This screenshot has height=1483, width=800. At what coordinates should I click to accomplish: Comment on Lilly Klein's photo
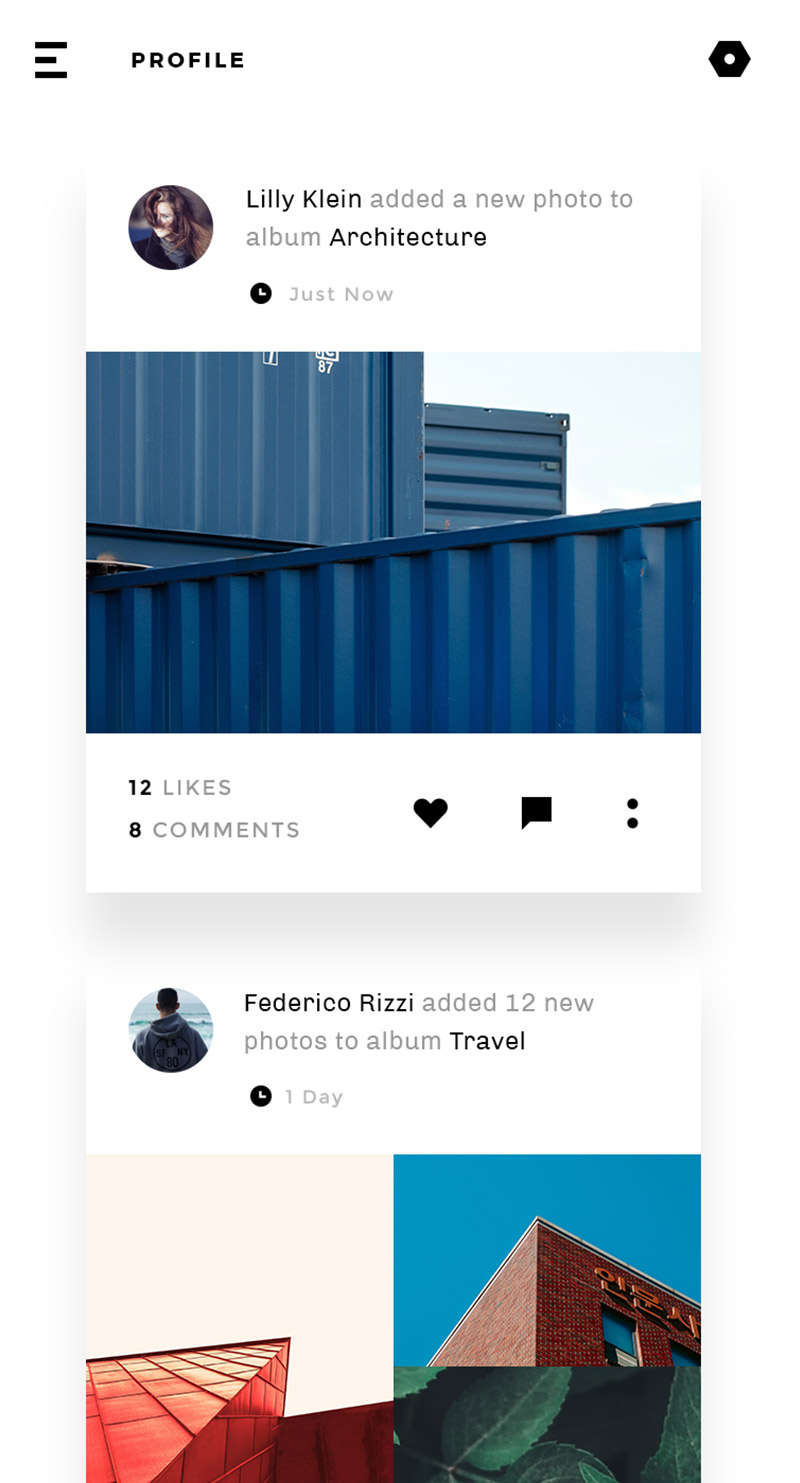(x=537, y=813)
